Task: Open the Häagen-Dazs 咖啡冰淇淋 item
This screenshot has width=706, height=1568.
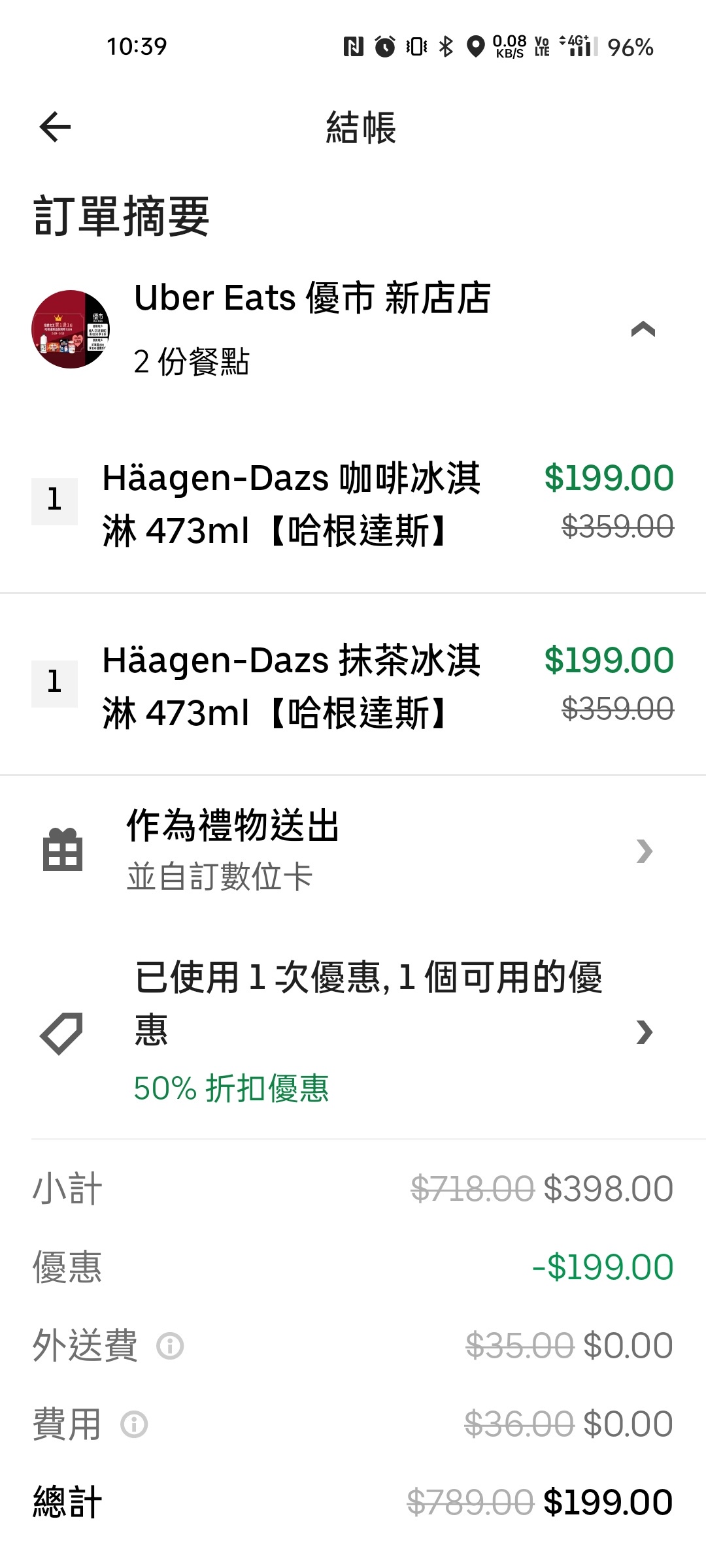Action: [353, 503]
